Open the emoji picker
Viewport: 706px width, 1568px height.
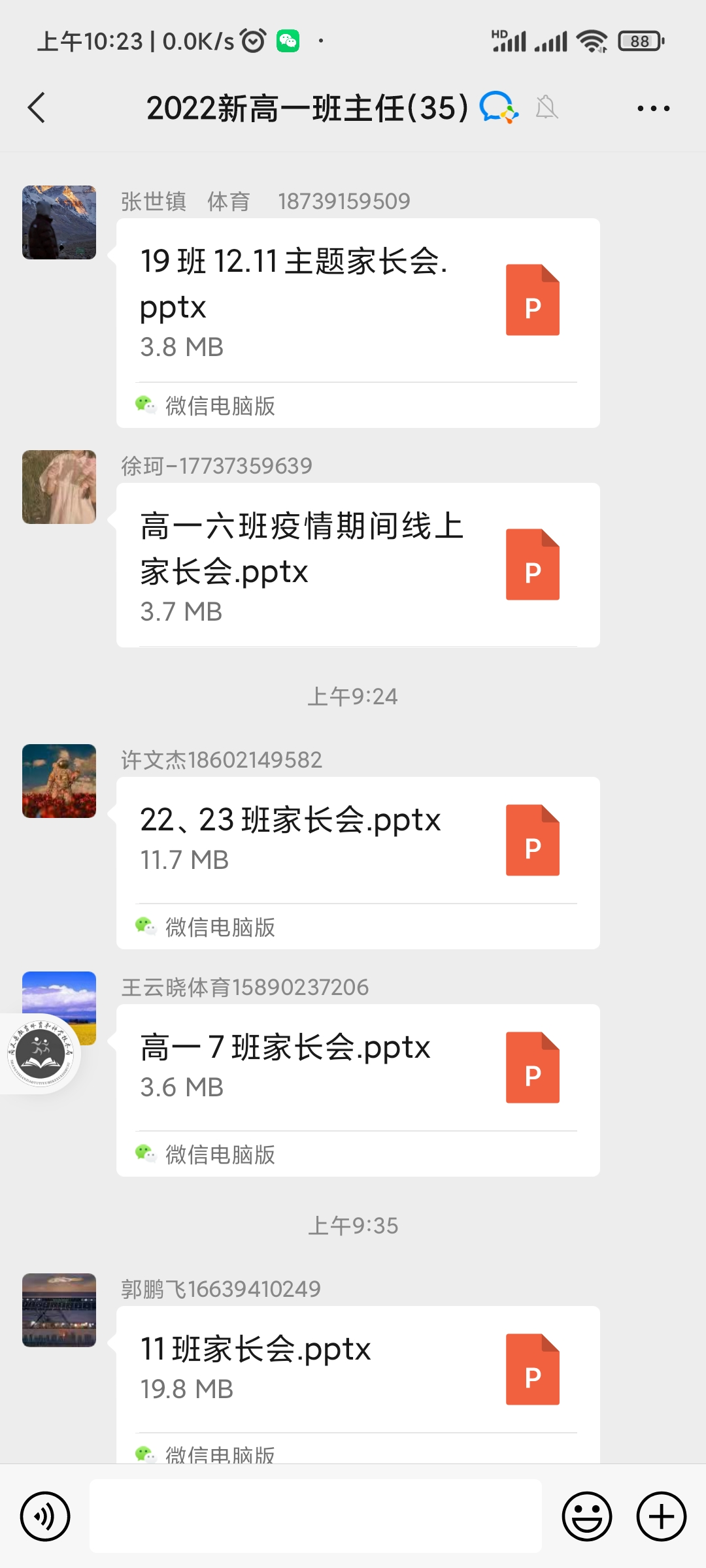pyautogui.click(x=587, y=1516)
